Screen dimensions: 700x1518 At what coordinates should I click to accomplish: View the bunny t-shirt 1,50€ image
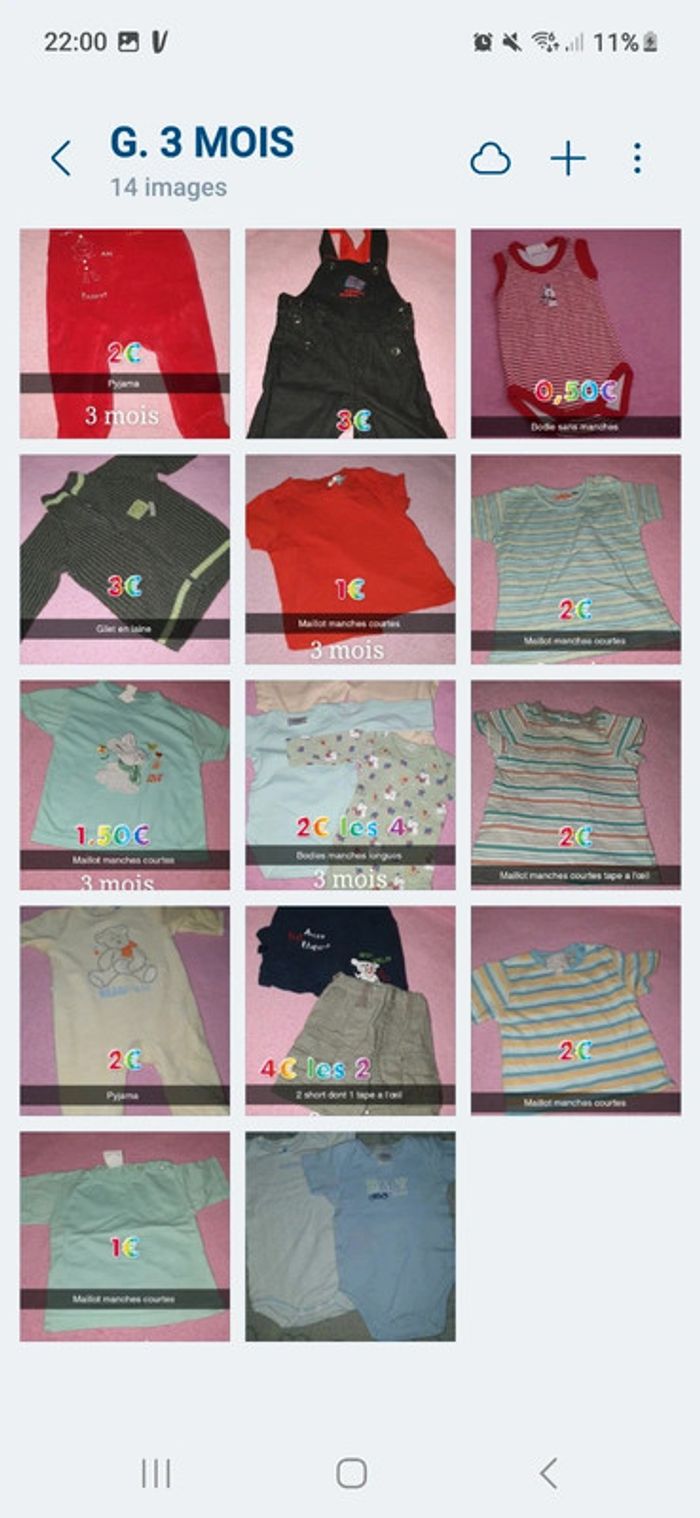tap(125, 785)
